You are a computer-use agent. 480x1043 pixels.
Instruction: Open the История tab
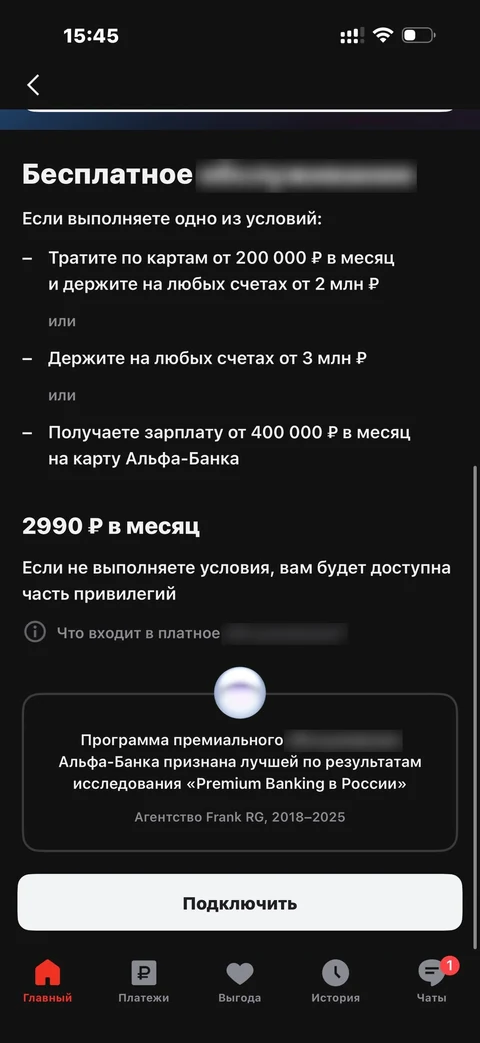[336, 981]
